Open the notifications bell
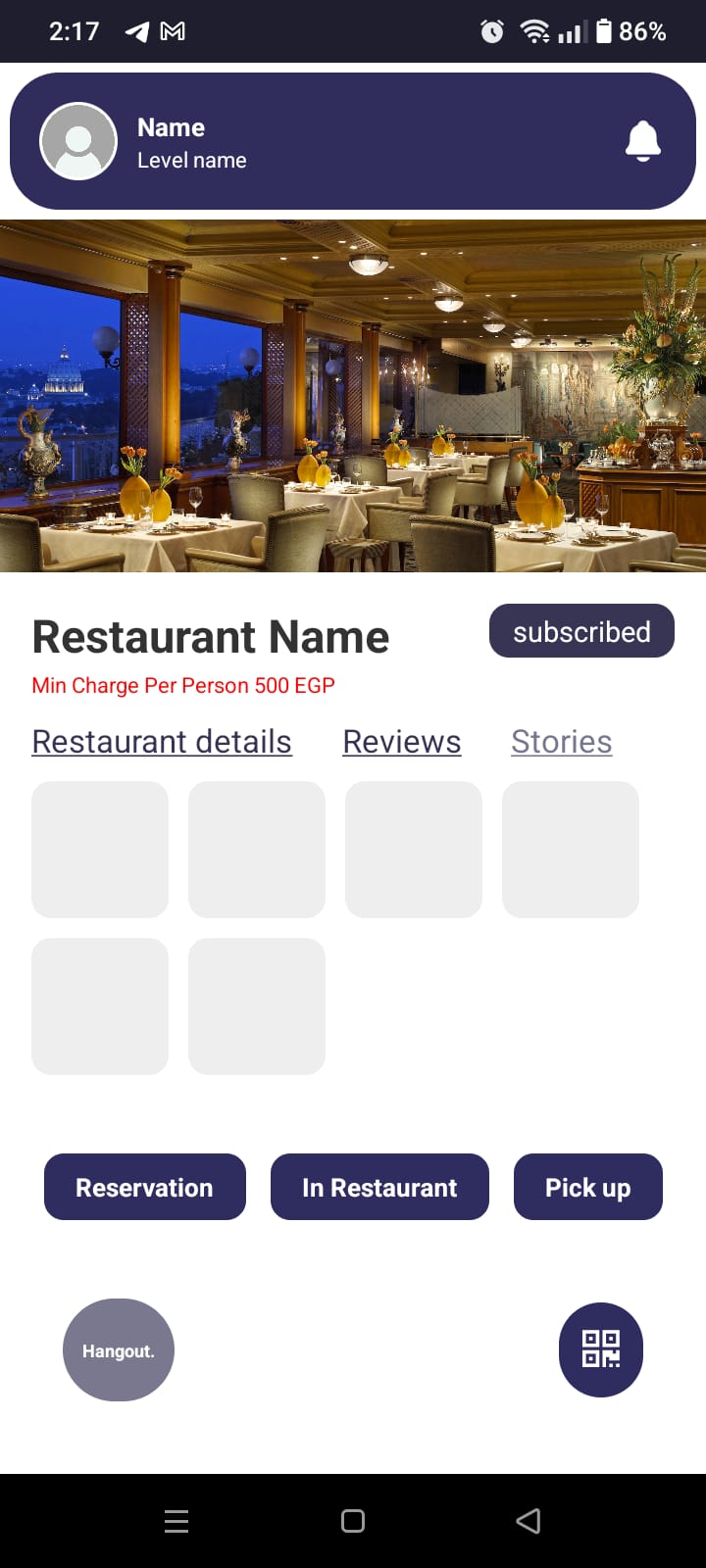 tap(642, 142)
